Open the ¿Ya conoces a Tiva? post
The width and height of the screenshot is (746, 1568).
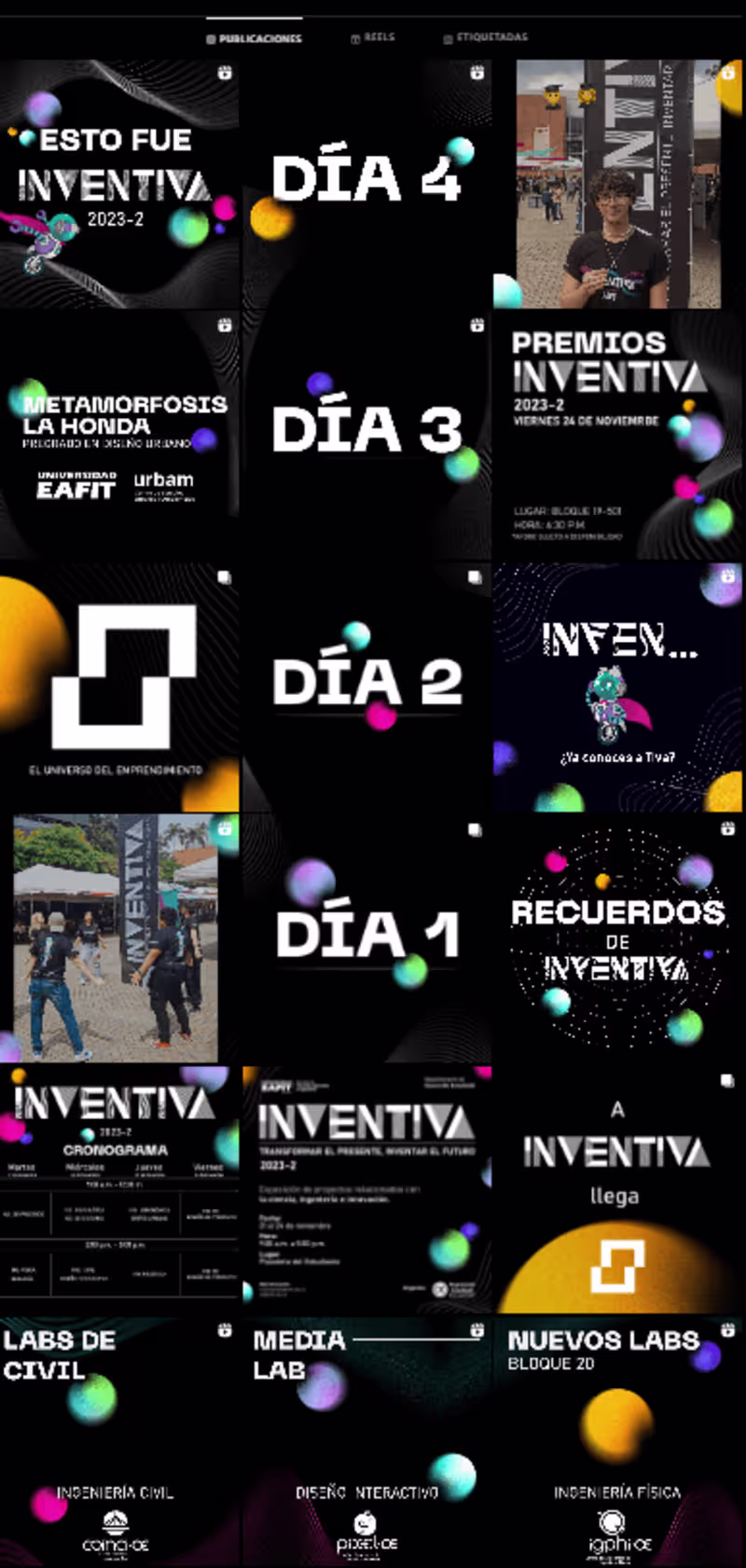coord(618,687)
